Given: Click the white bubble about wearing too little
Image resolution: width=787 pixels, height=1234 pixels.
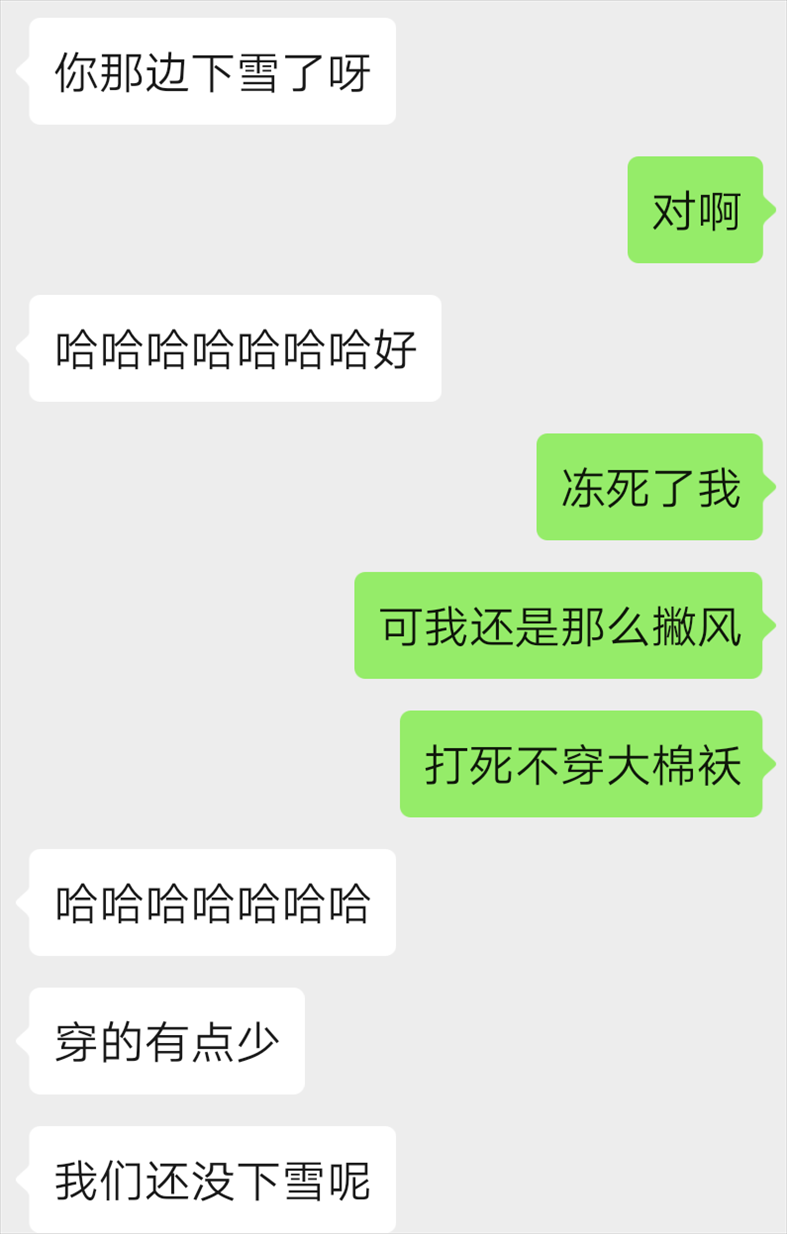Looking at the screenshot, I should point(166,1041).
